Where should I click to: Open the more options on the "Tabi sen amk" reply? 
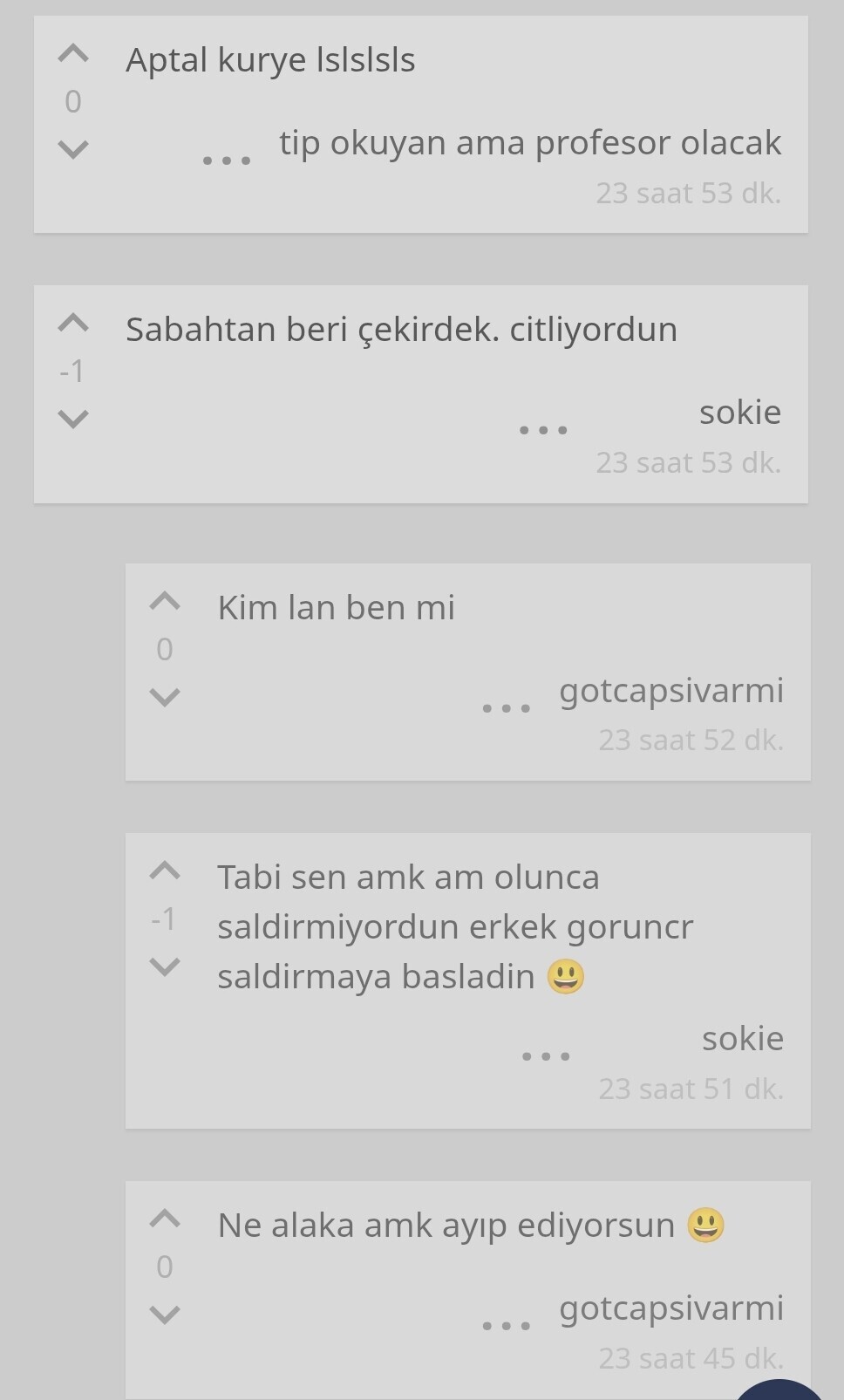pos(546,1056)
